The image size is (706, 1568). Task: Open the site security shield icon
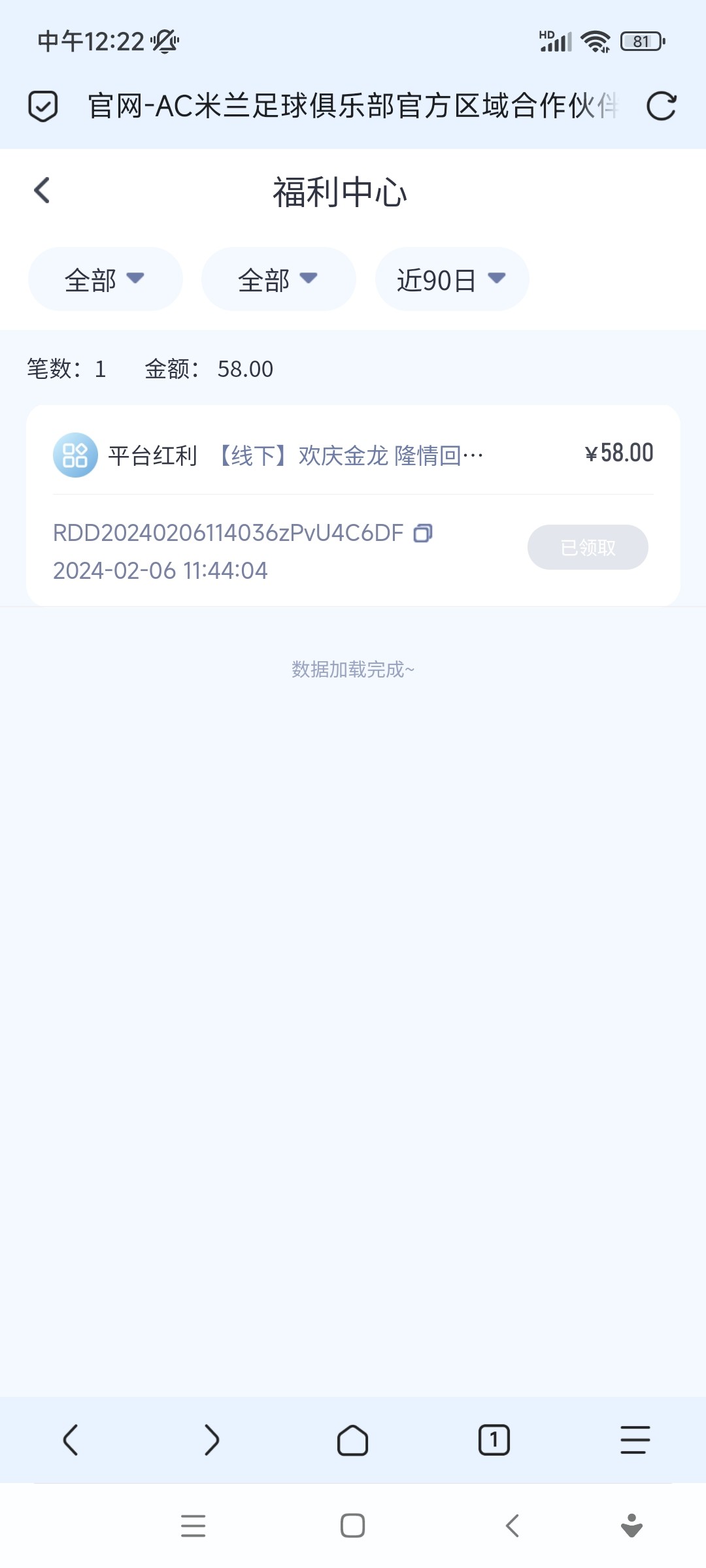tap(43, 106)
